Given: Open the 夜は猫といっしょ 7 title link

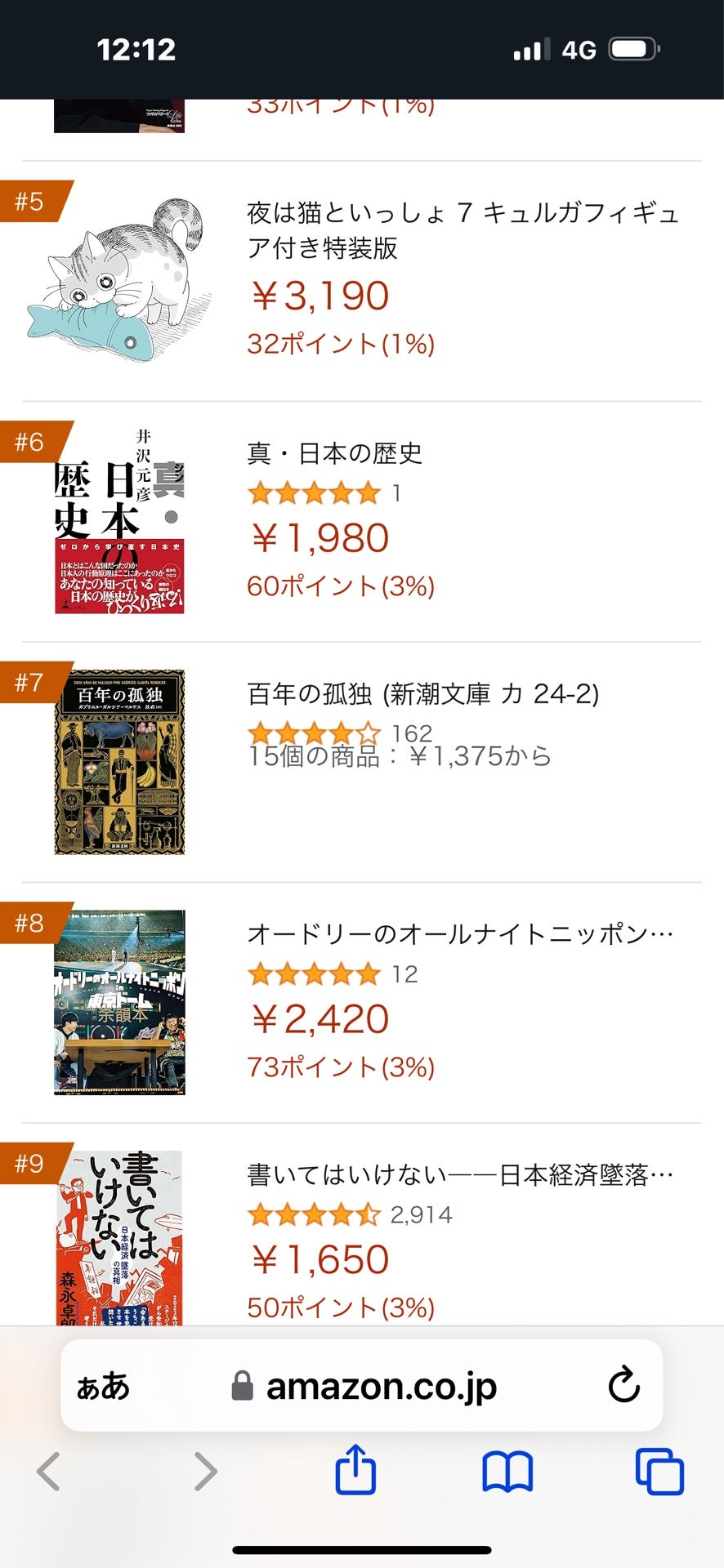Looking at the screenshot, I should click(463, 230).
